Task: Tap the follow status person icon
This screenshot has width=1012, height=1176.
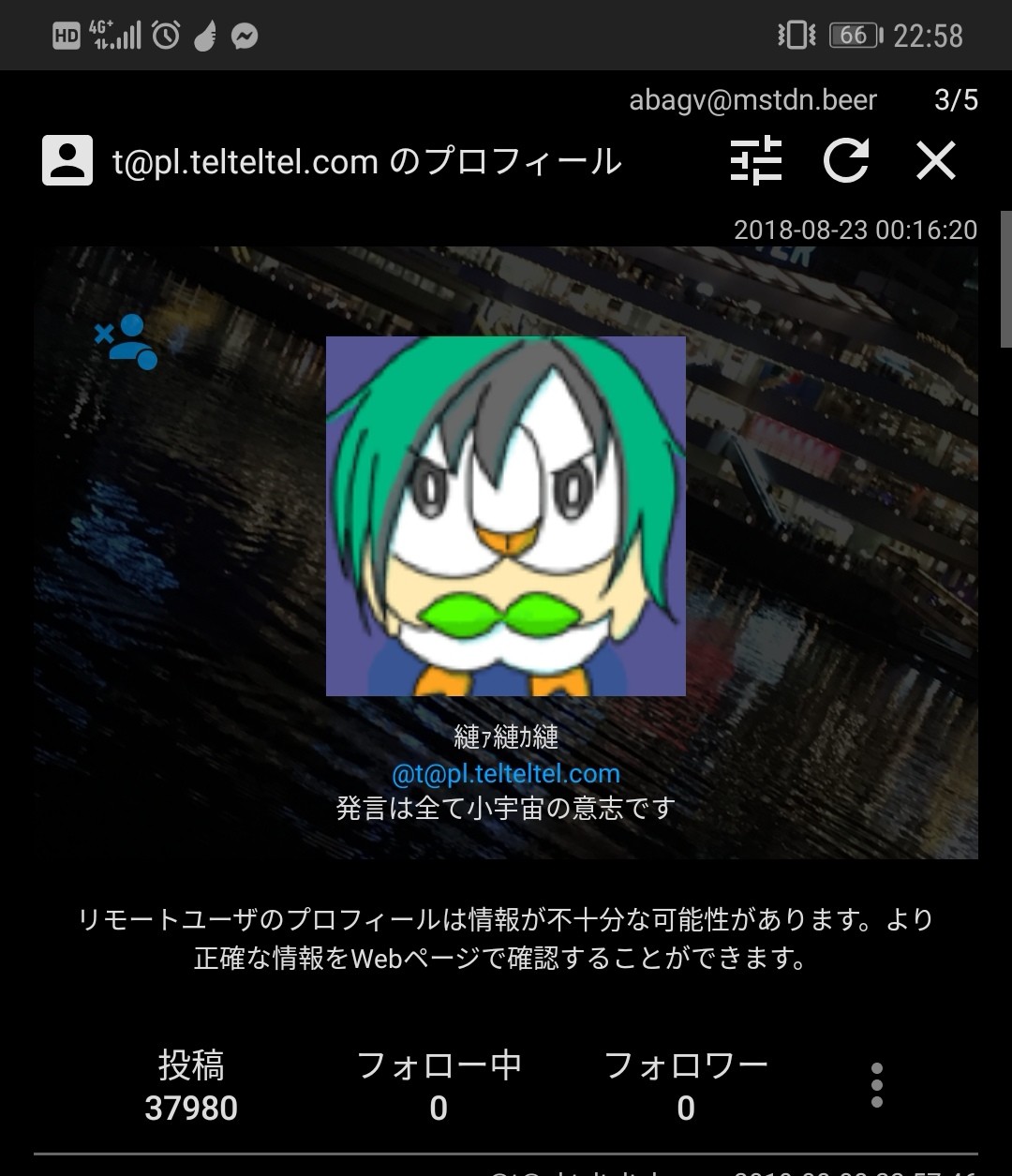Action: [126, 342]
